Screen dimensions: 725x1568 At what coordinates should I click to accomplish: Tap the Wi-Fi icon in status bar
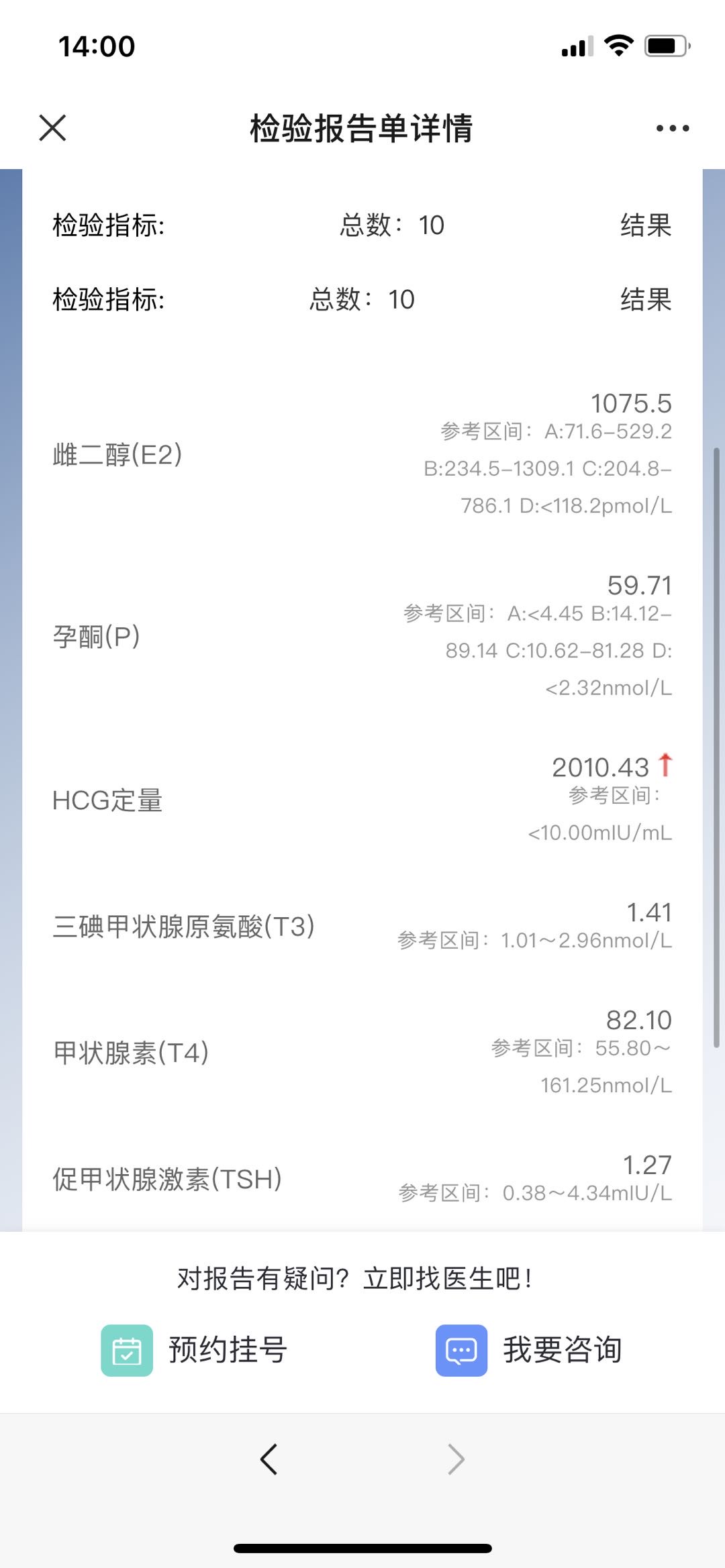click(x=615, y=44)
